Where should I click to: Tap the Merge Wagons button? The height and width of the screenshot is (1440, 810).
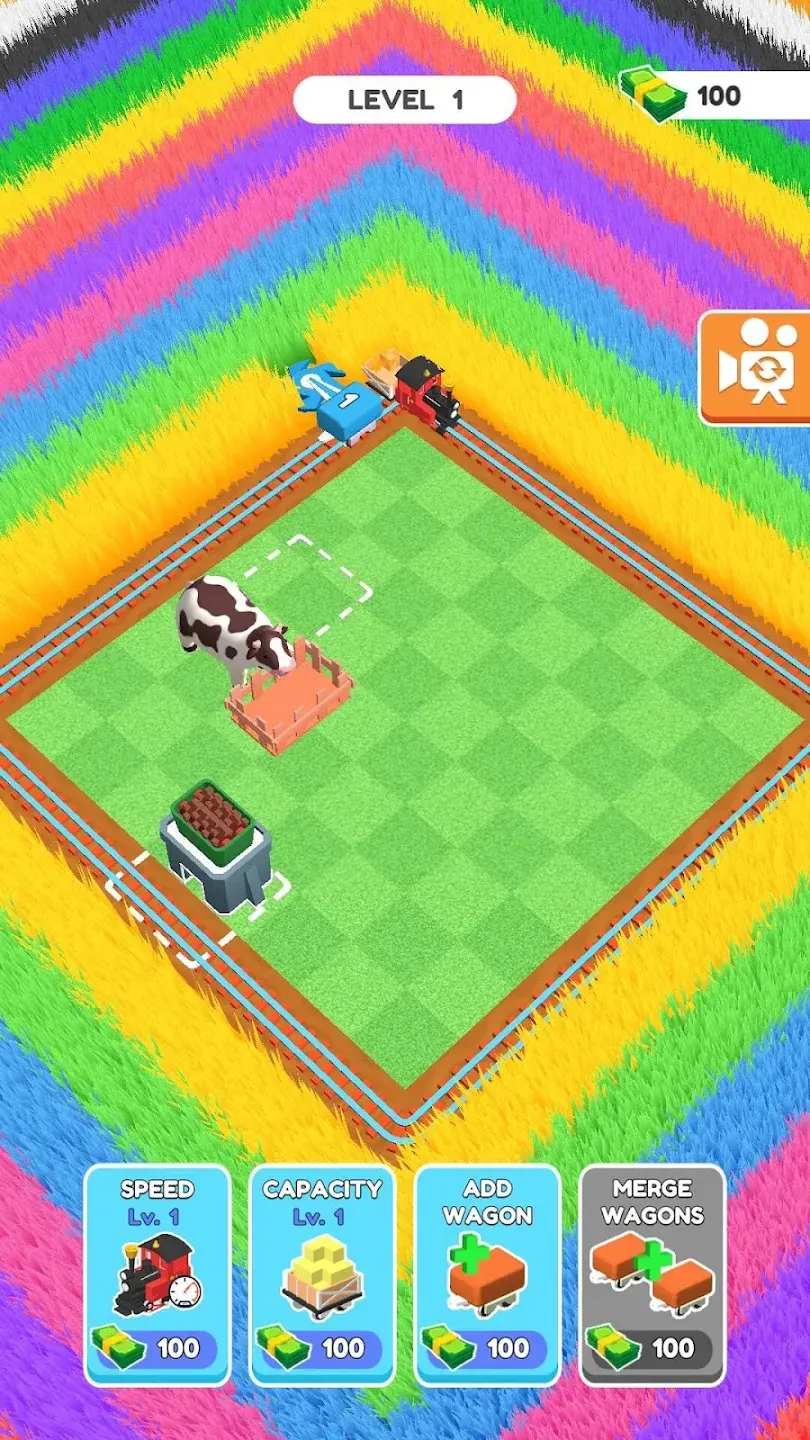coord(652,1274)
